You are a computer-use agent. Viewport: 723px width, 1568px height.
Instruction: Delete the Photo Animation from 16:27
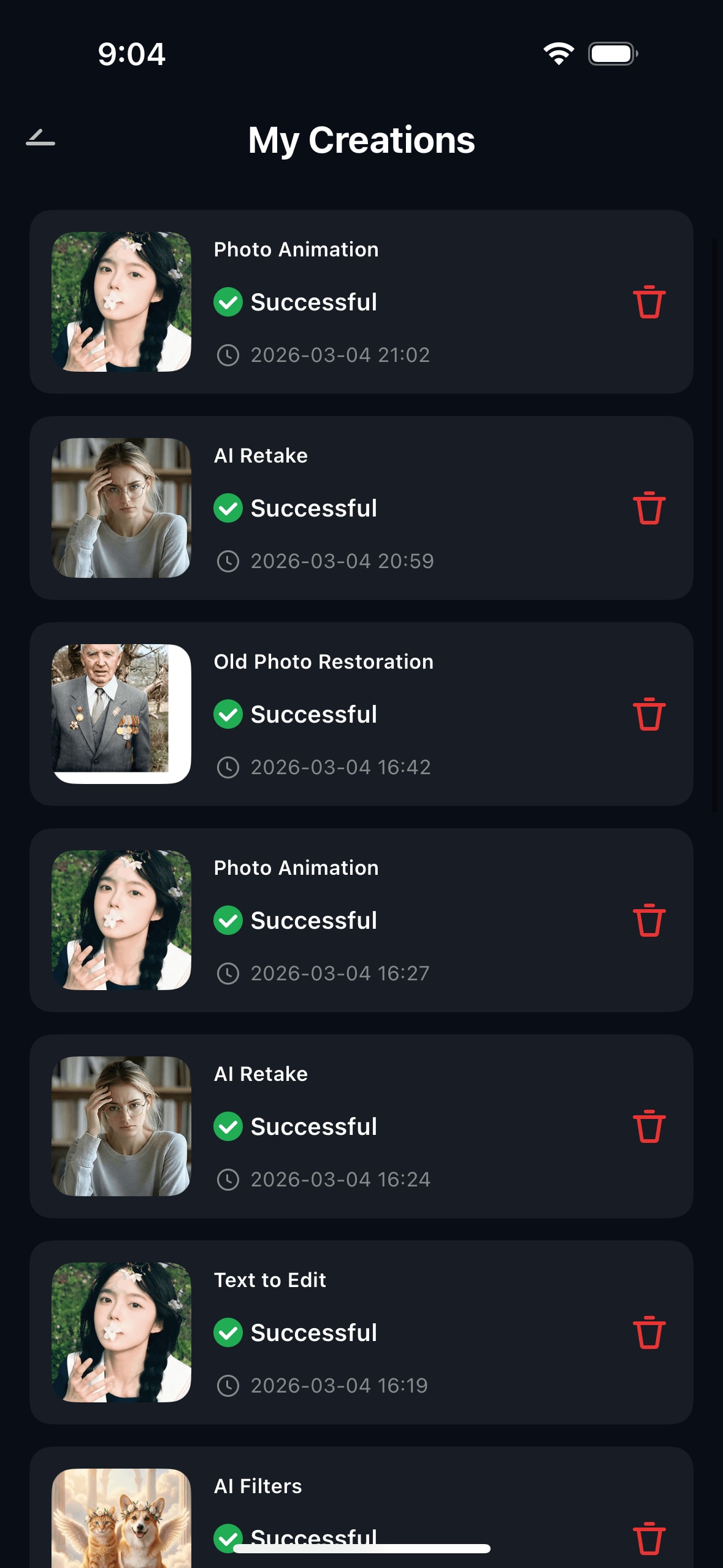(649, 920)
